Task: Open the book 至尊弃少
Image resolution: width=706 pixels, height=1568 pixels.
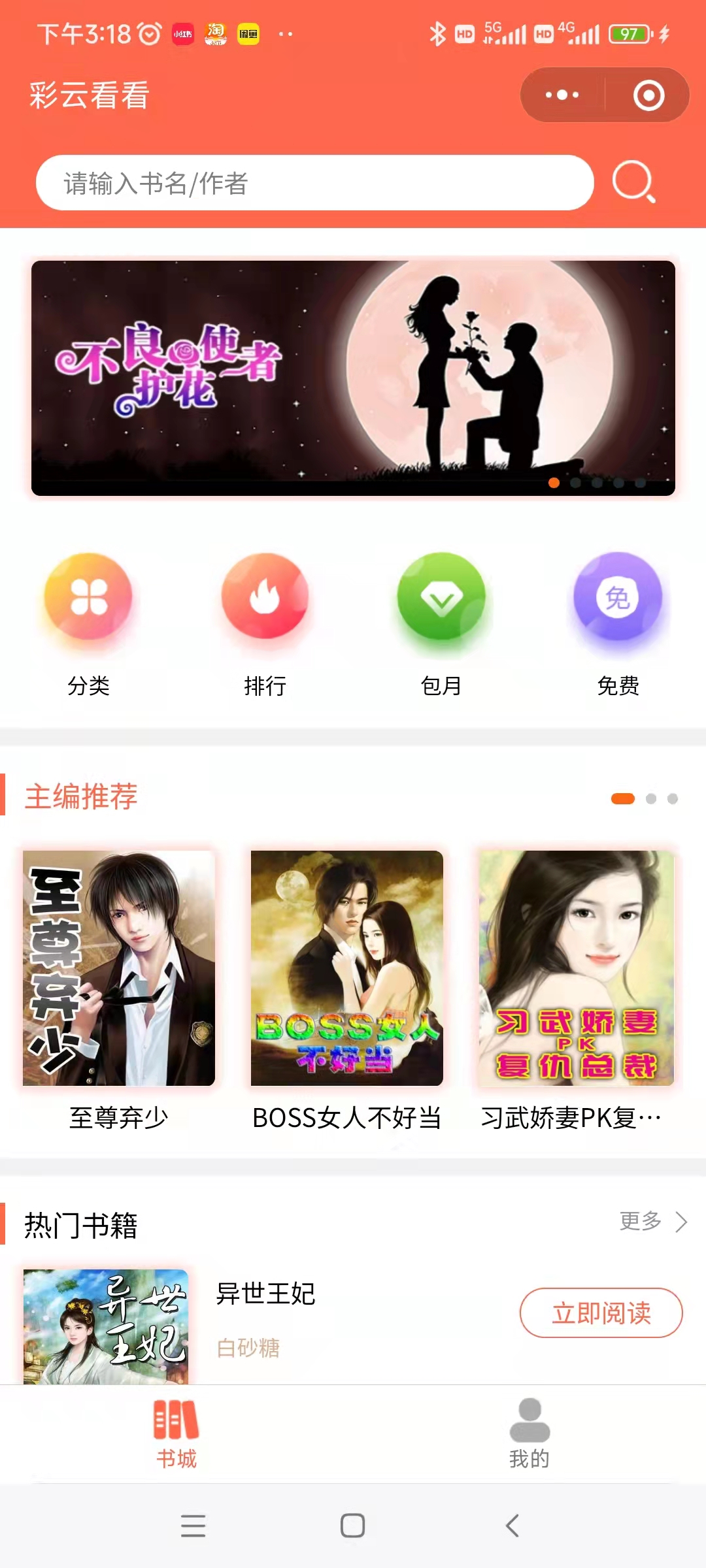Action: point(119,968)
